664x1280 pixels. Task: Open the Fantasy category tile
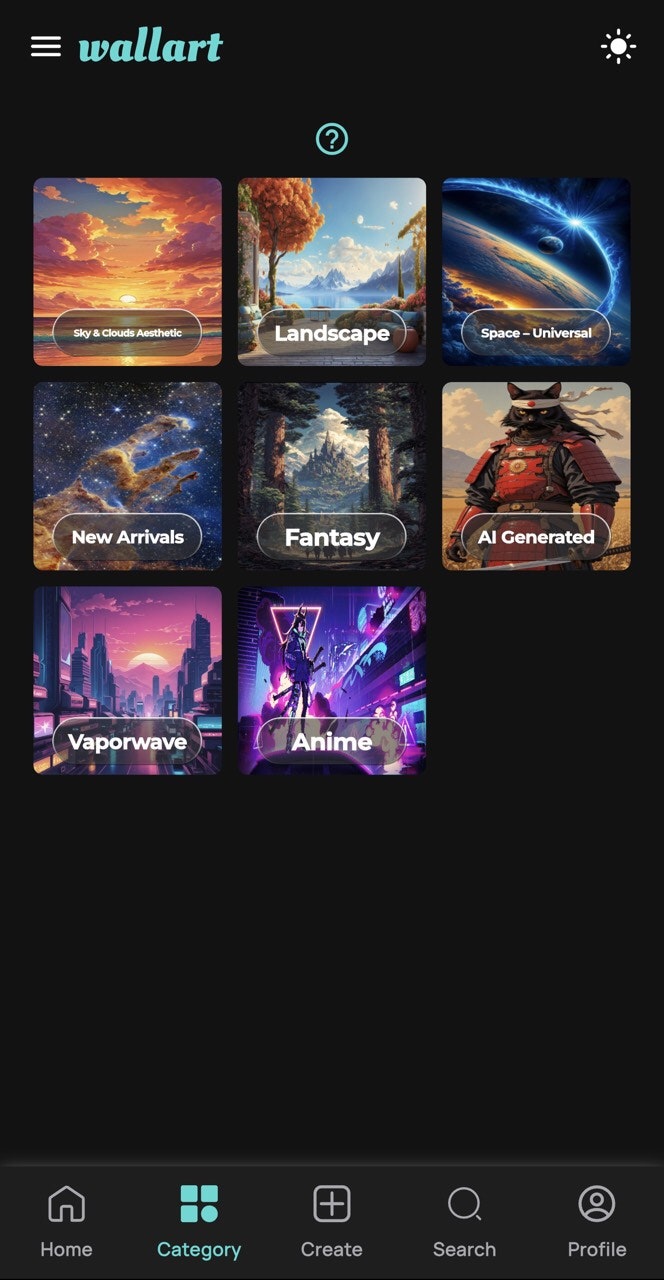pos(332,476)
